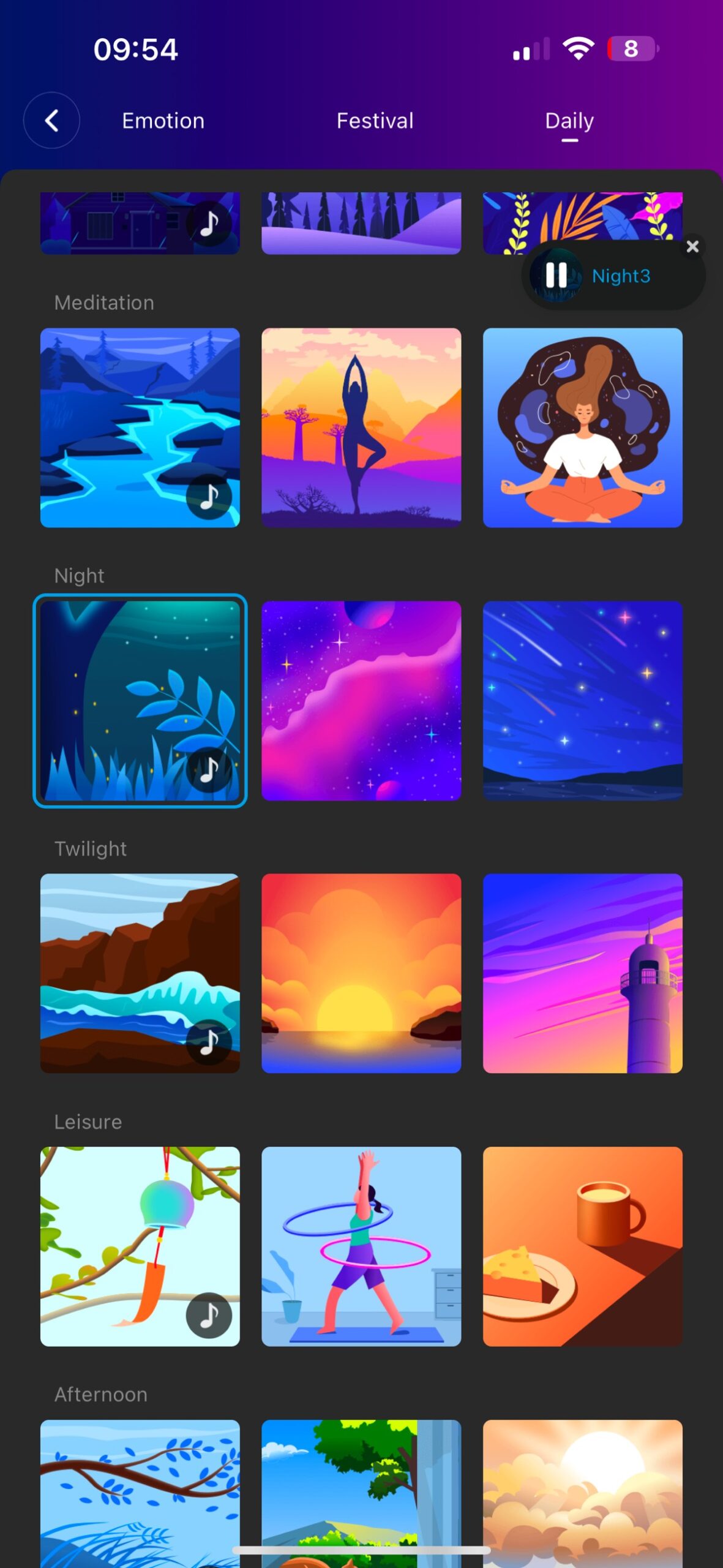This screenshot has width=723, height=1568.
Task: Go back using the arrow button
Action: (x=51, y=120)
